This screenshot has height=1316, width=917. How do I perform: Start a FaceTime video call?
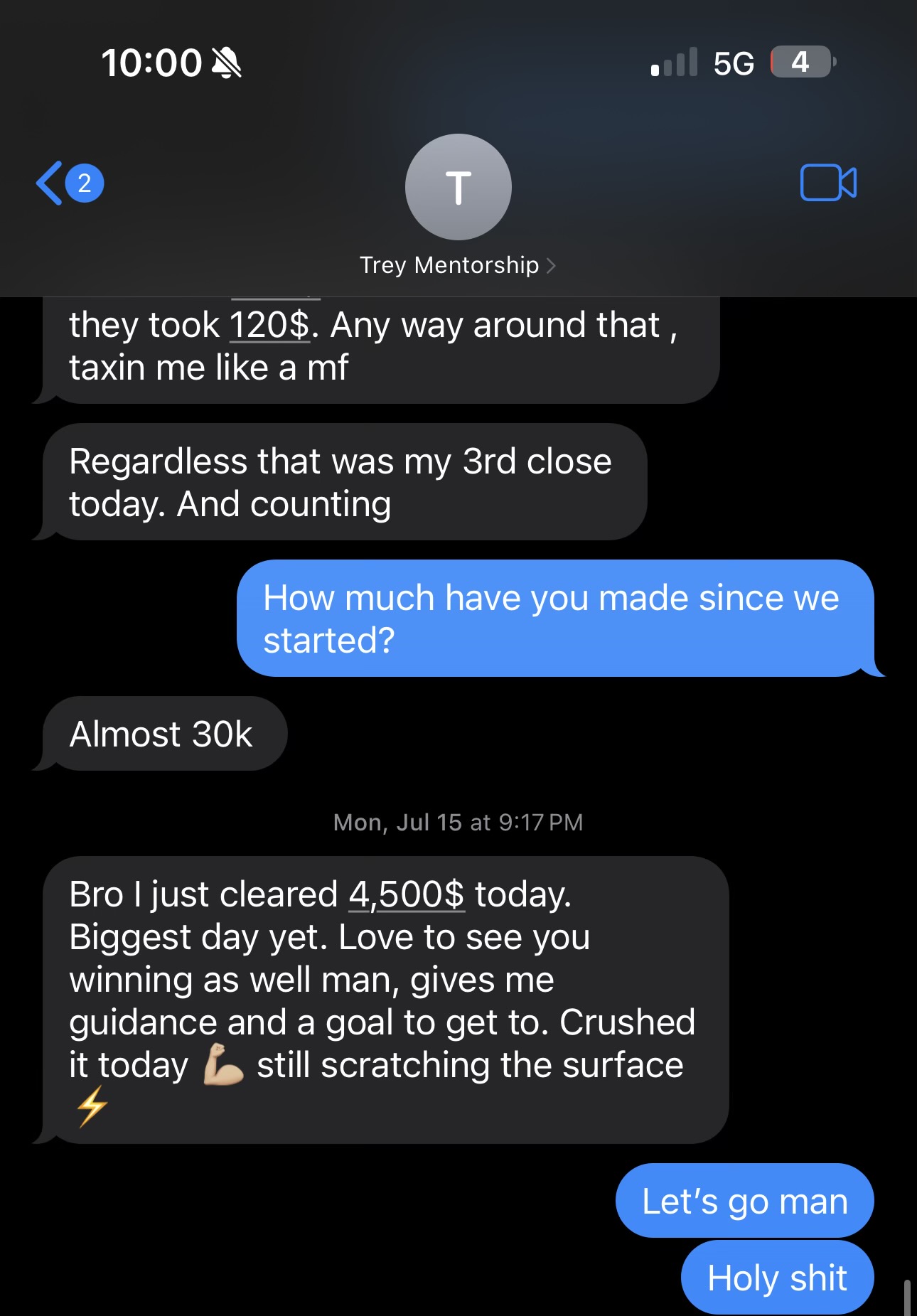point(828,183)
